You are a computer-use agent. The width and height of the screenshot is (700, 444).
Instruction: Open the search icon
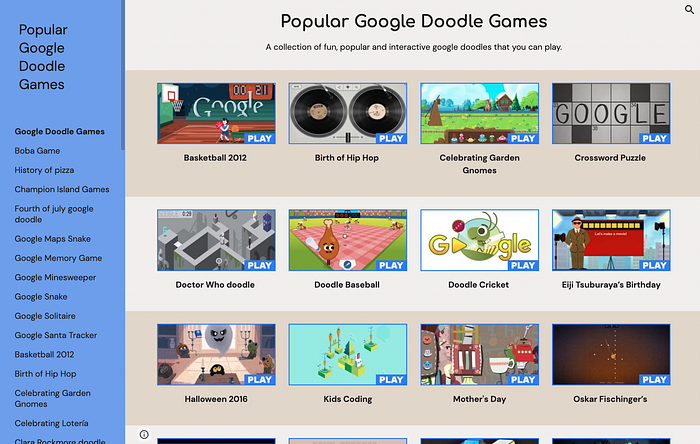689,9
